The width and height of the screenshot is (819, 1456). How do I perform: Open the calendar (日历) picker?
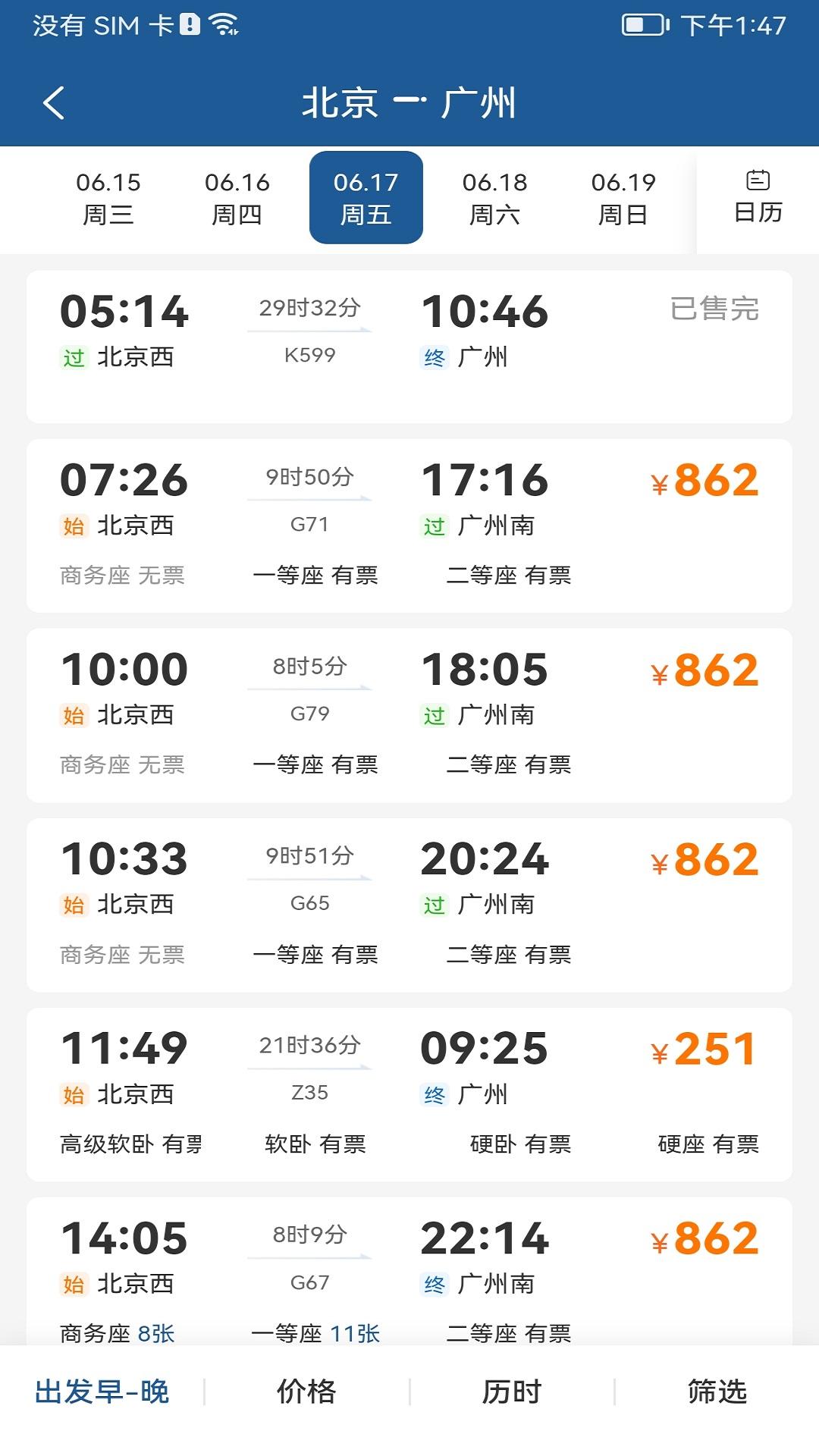point(758,198)
